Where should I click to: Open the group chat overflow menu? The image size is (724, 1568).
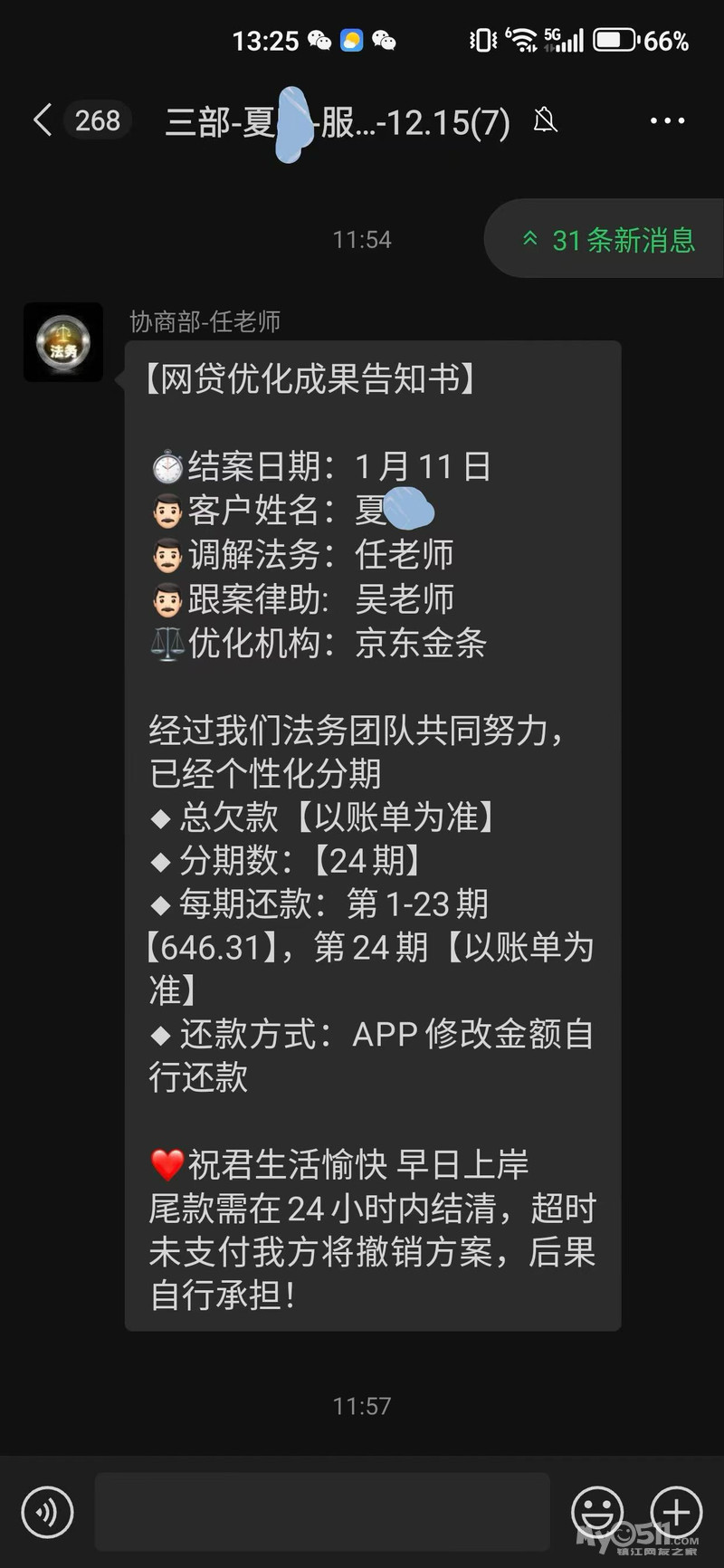point(667,120)
